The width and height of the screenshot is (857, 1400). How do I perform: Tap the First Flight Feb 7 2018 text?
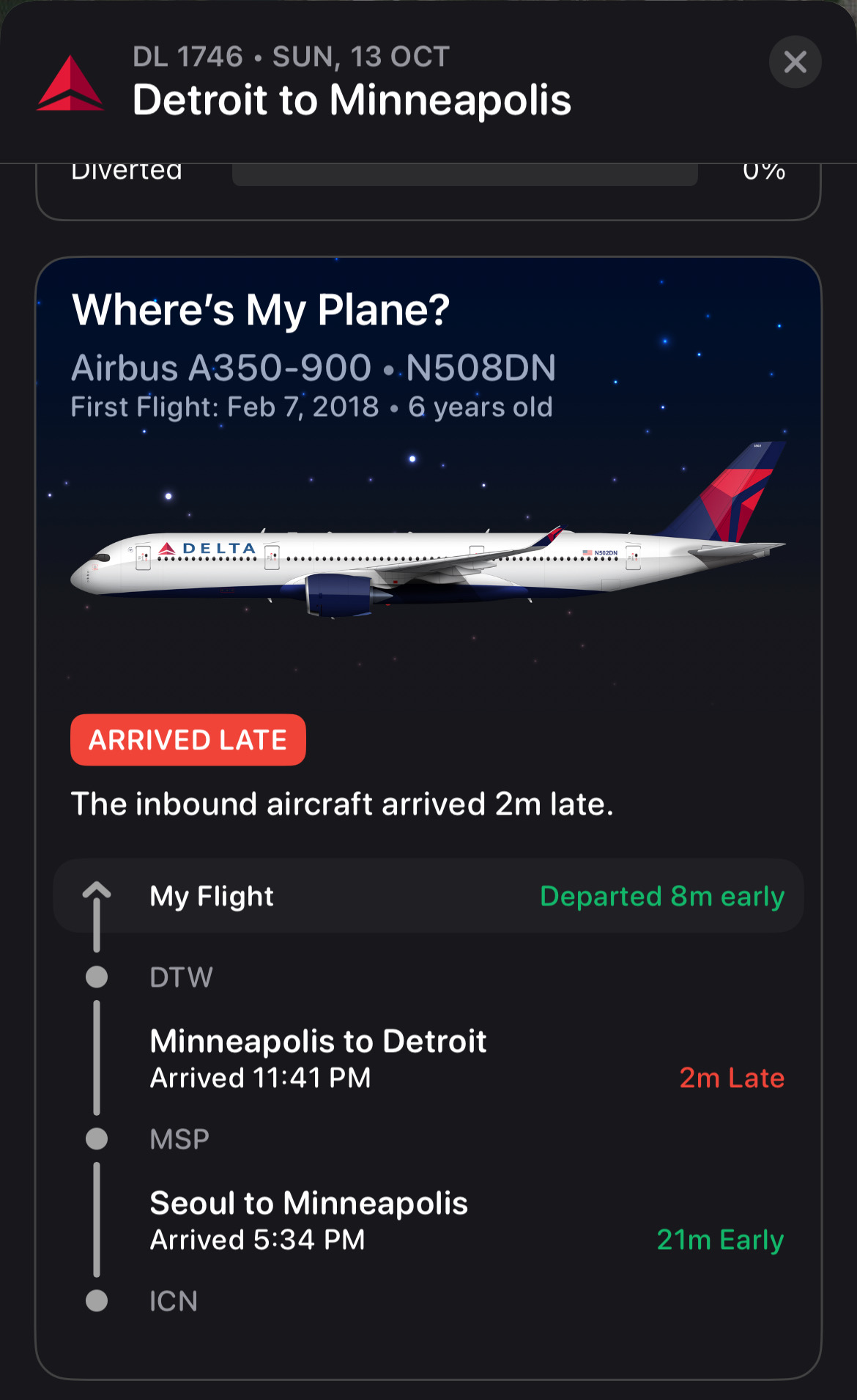coord(312,407)
